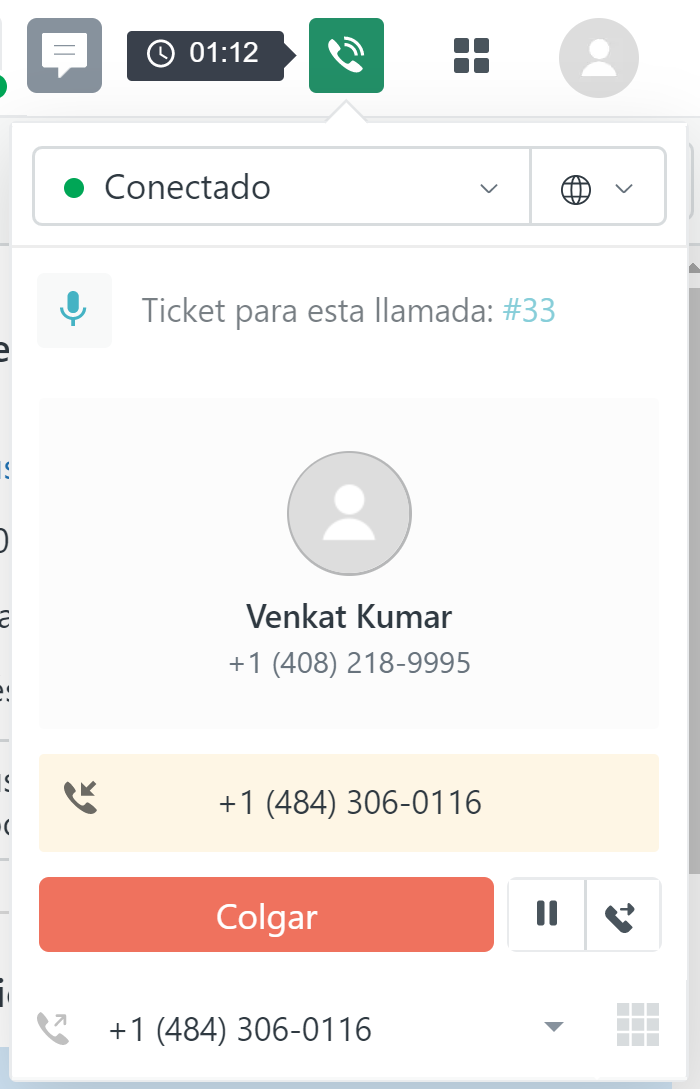Tap the green active call icon
The width and height of the screenshot is (700, 1089).
pos(346,55)
